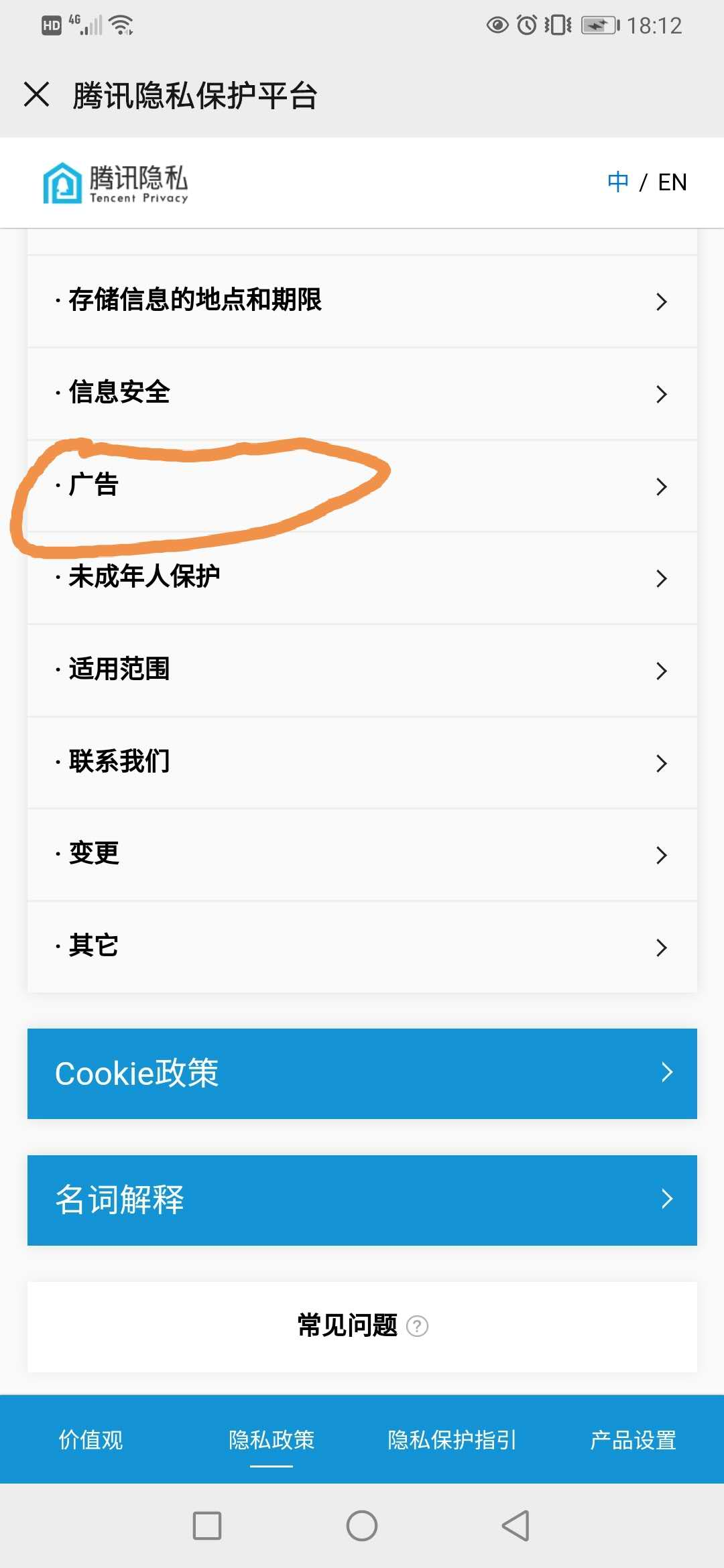Open the 广告 section

pyautogui.click(x=362, y=486)
